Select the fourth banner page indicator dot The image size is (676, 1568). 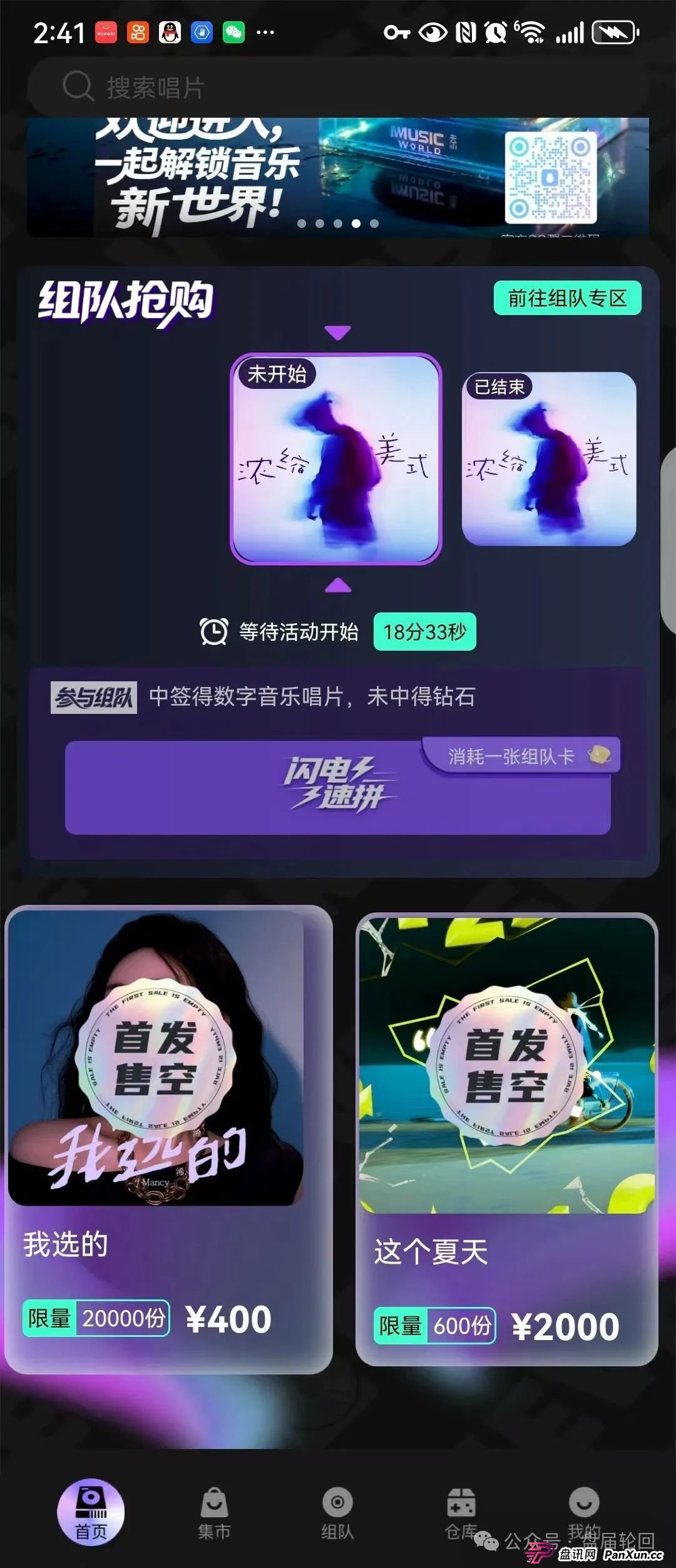[356, 224]
